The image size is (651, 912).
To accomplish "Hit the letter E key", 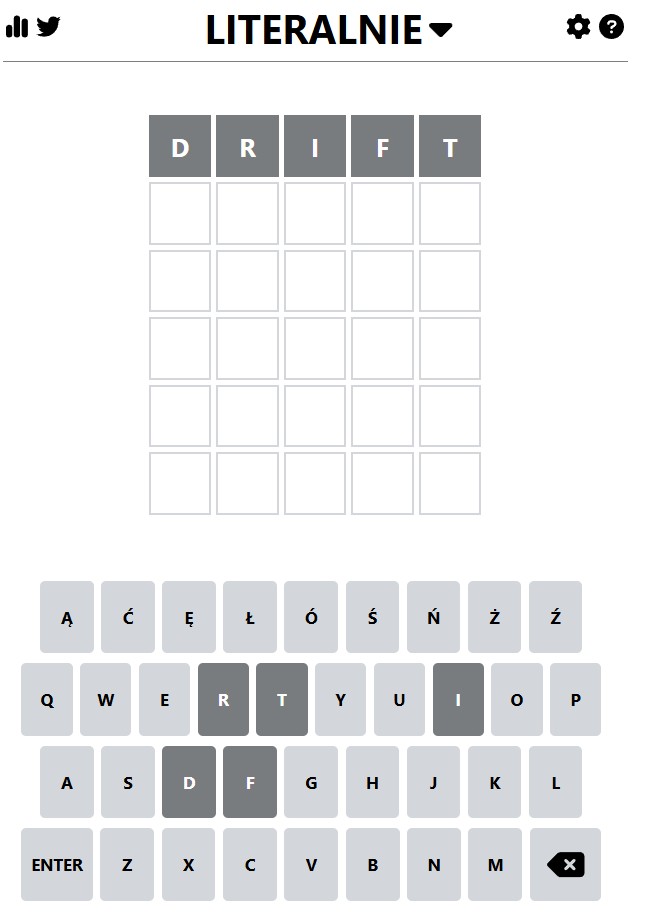I will click(165, 700).
